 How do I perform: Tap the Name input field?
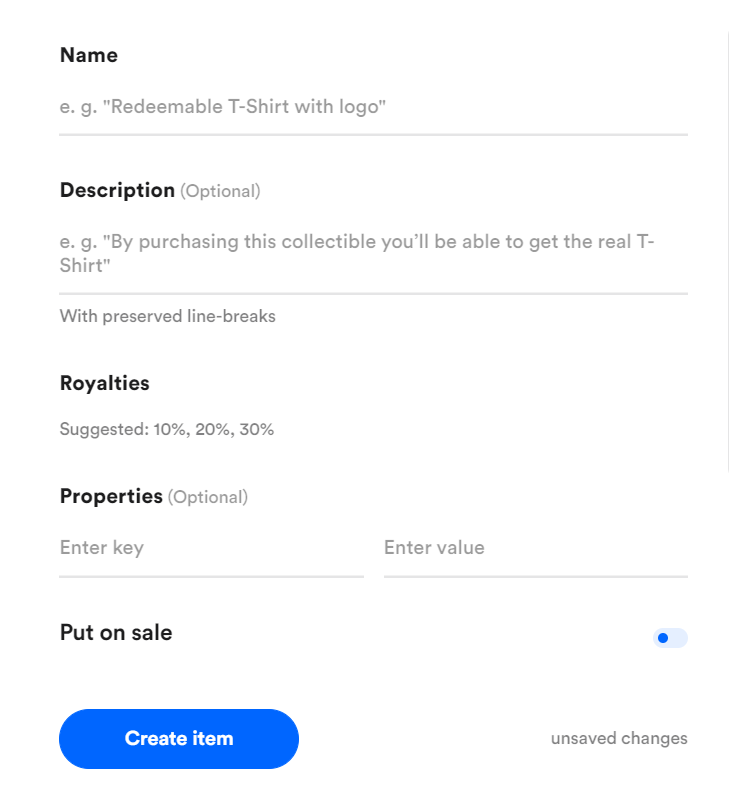pos(372,107)
